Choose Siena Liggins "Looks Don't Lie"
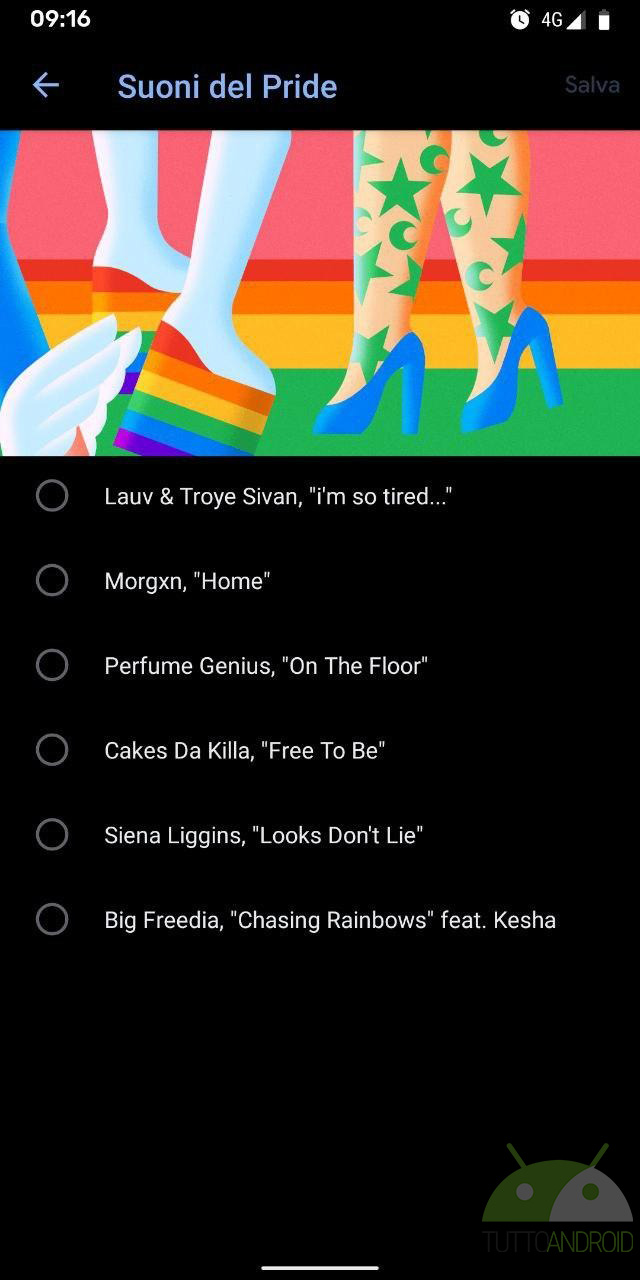640x1280 pixels. coord(320,835)
